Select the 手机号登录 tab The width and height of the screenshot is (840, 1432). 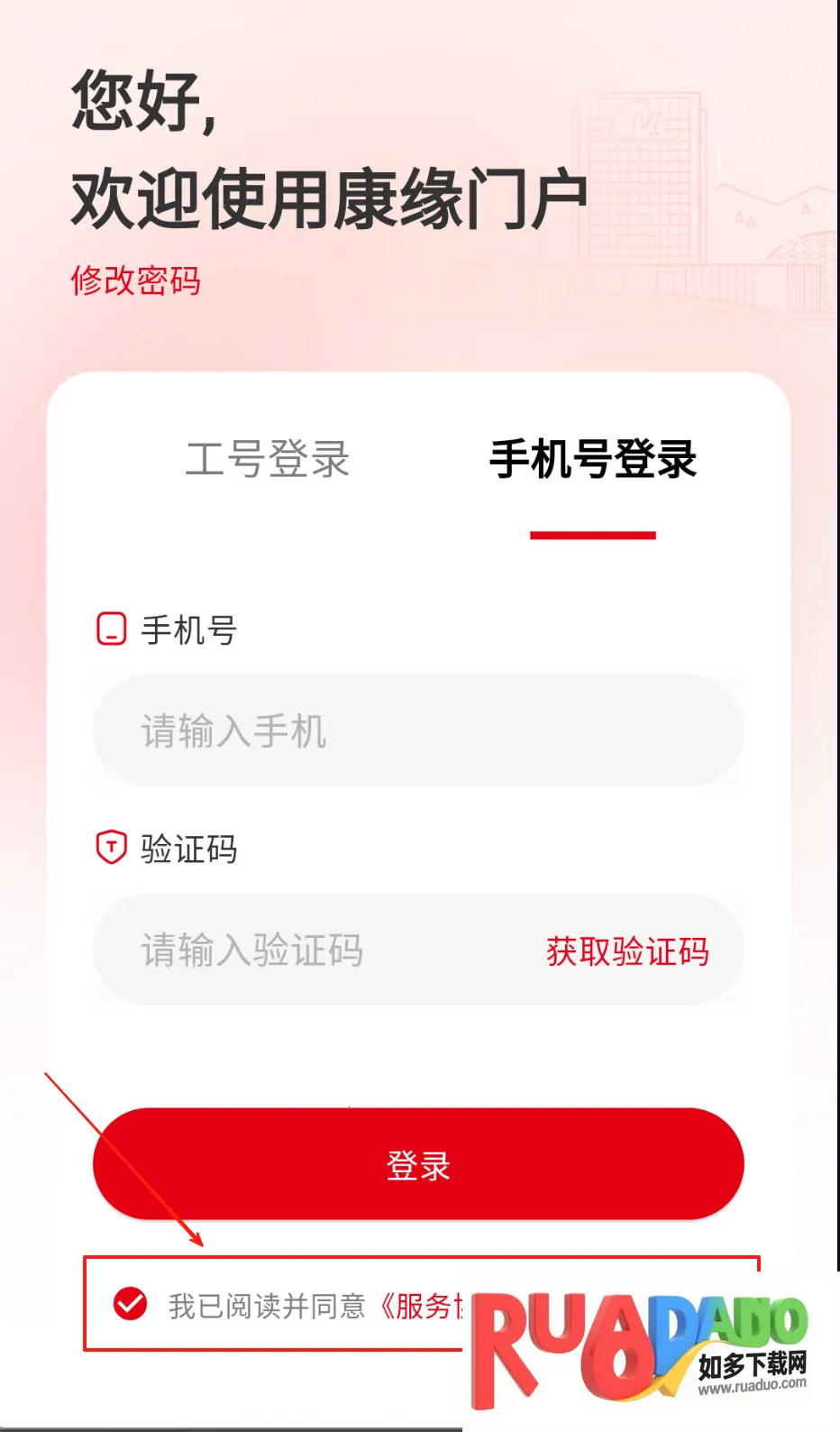click(593, 459)
